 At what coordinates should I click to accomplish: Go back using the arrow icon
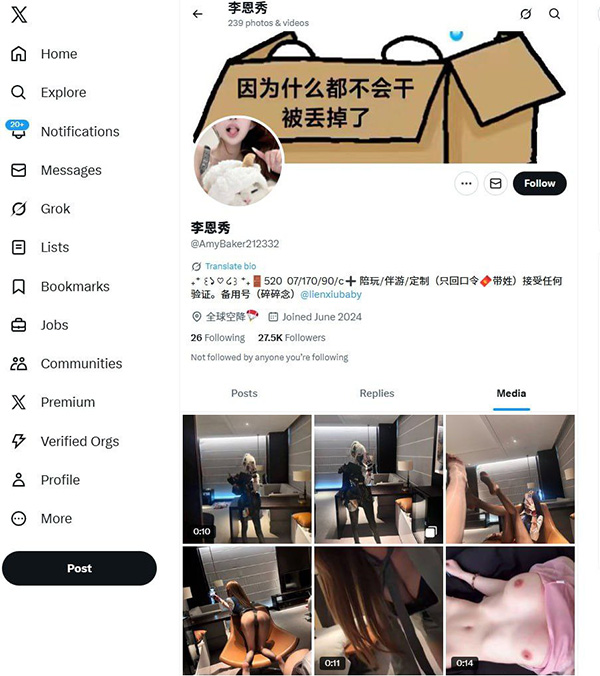coord(198,14)
